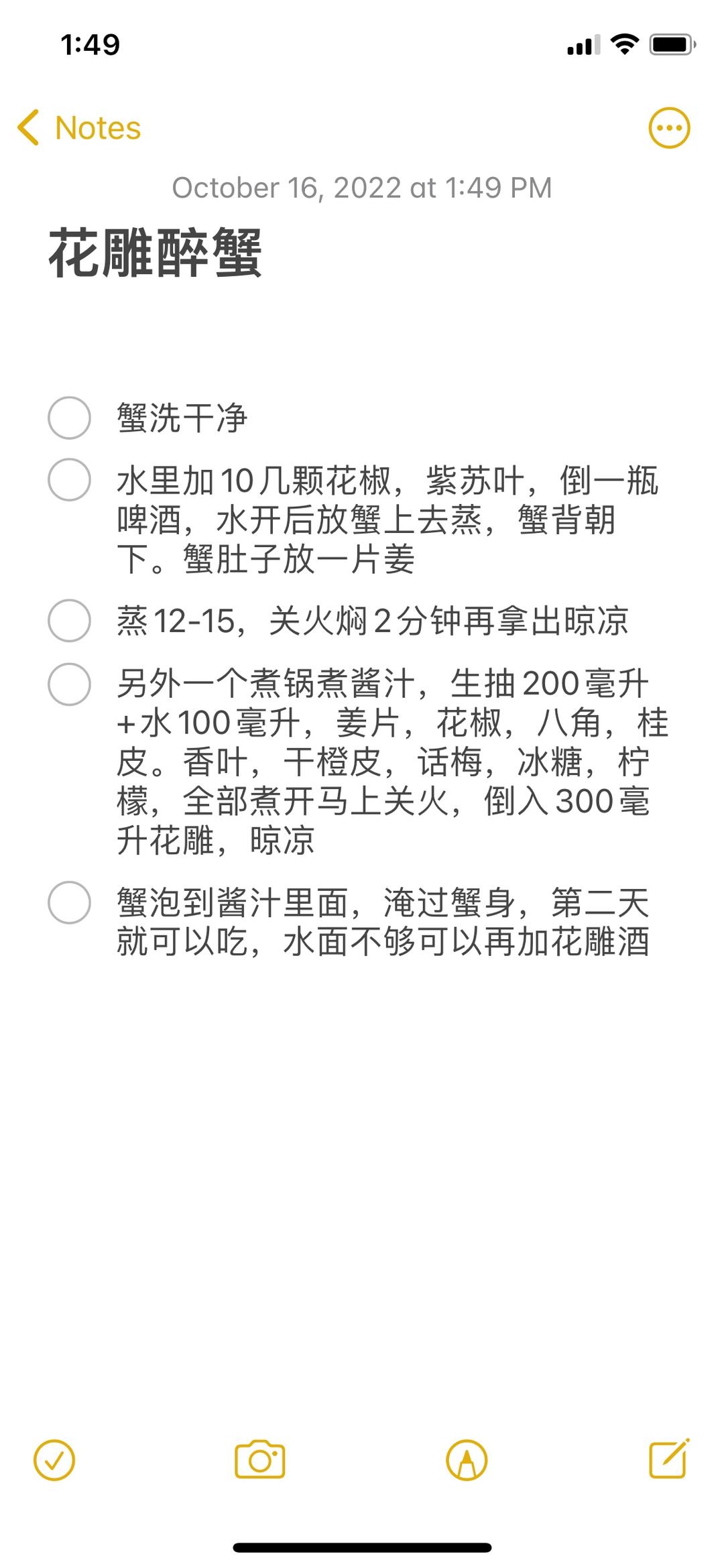Image resolution: width=724 pixels, height=1568 pixels.
Task: Mark the beer steaming step as done
Action: click(69, 481)
